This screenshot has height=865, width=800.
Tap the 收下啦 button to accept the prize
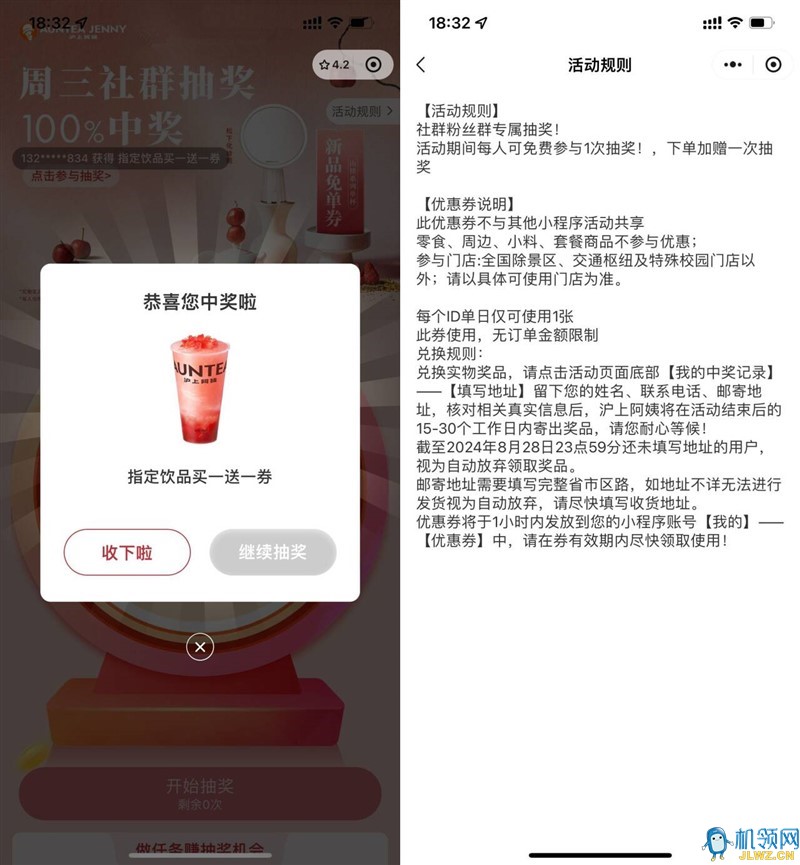pos(127,552)
